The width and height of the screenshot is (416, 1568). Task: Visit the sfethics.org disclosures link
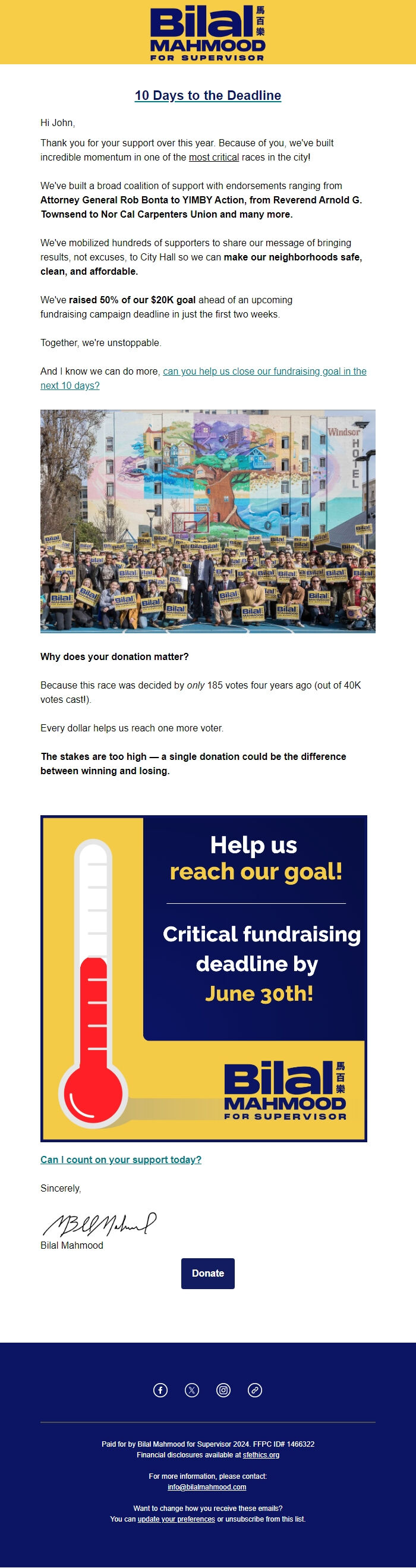[261, 1455]
